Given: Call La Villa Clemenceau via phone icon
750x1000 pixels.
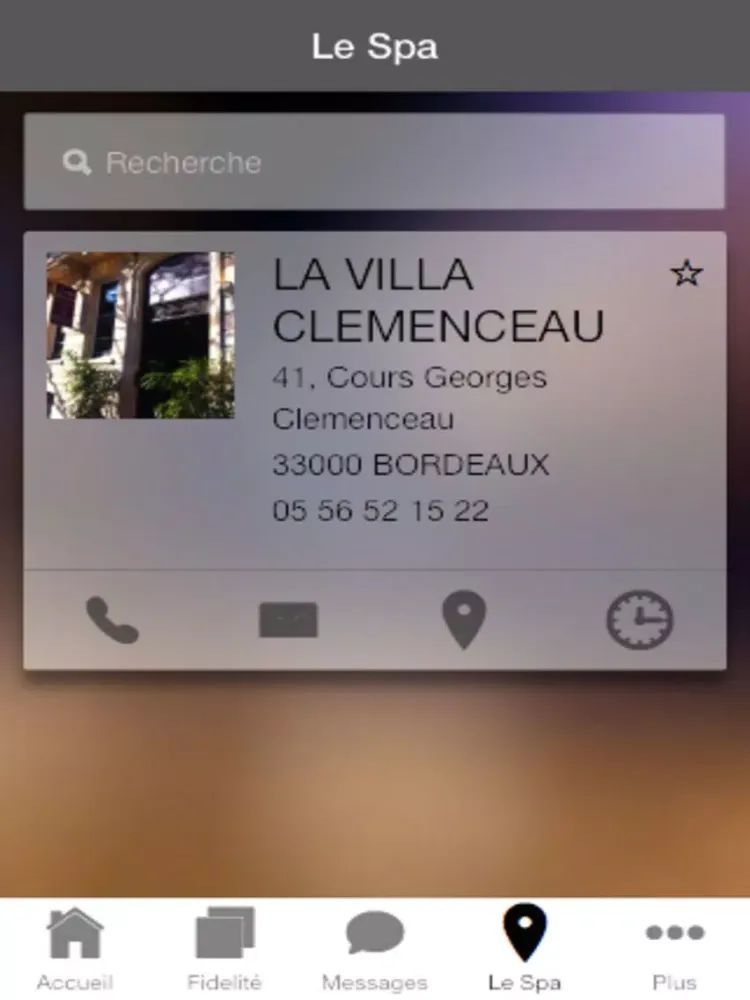Looking at the screenshot, I should 112,620.
